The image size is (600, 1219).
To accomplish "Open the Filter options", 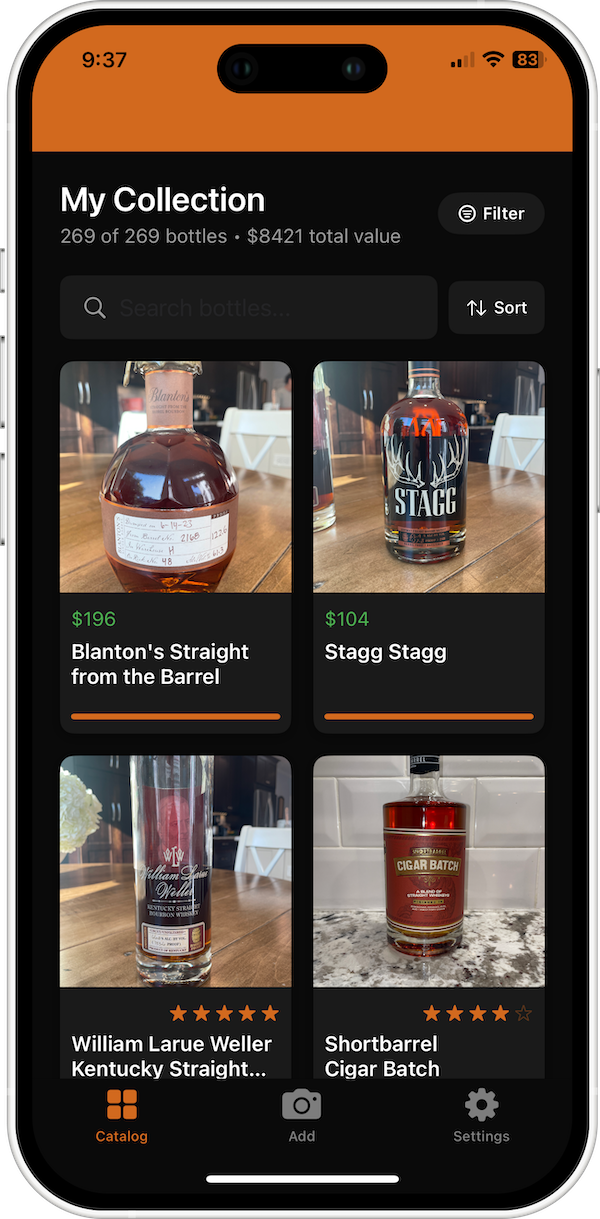I will point(491,214).
